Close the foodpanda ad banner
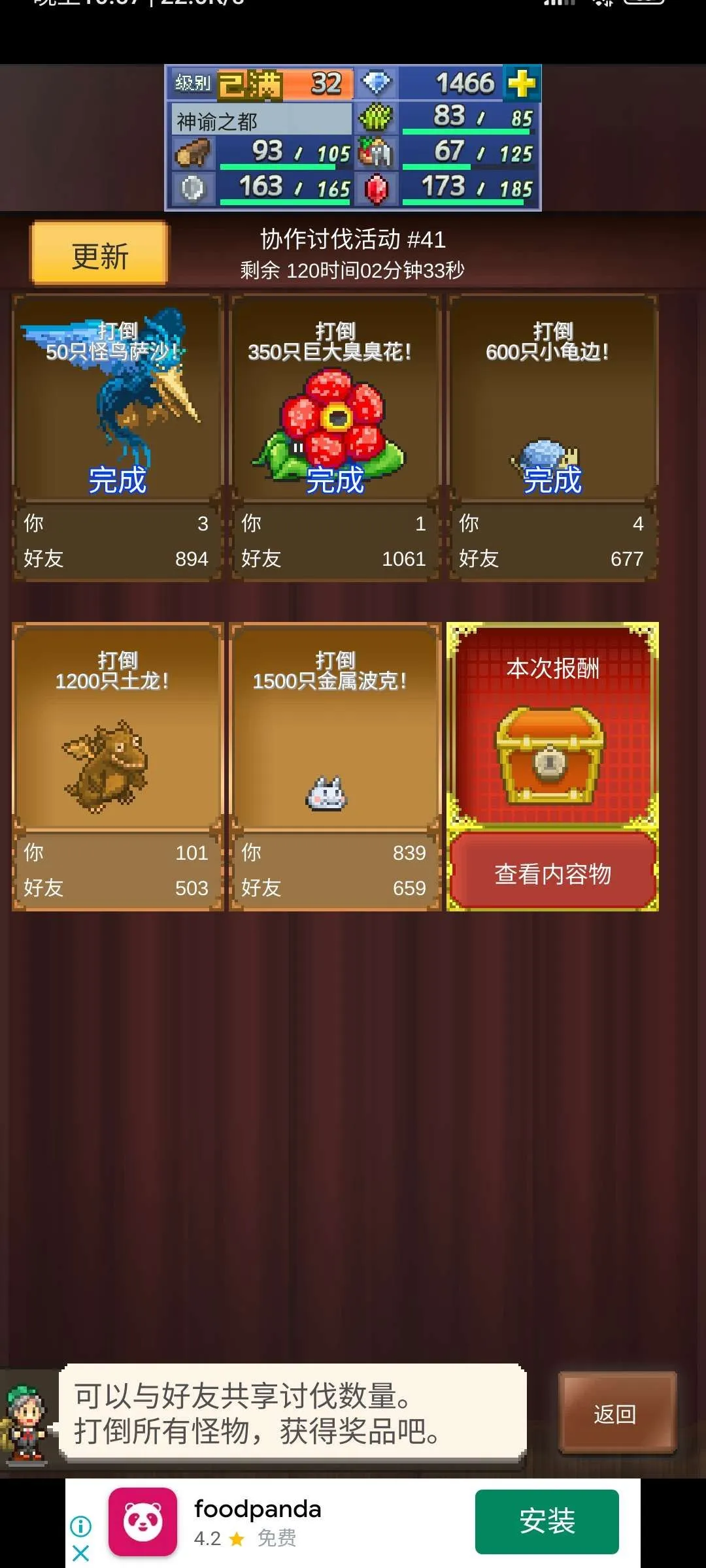This screenshot has width=706, height=1568. 80,1553
